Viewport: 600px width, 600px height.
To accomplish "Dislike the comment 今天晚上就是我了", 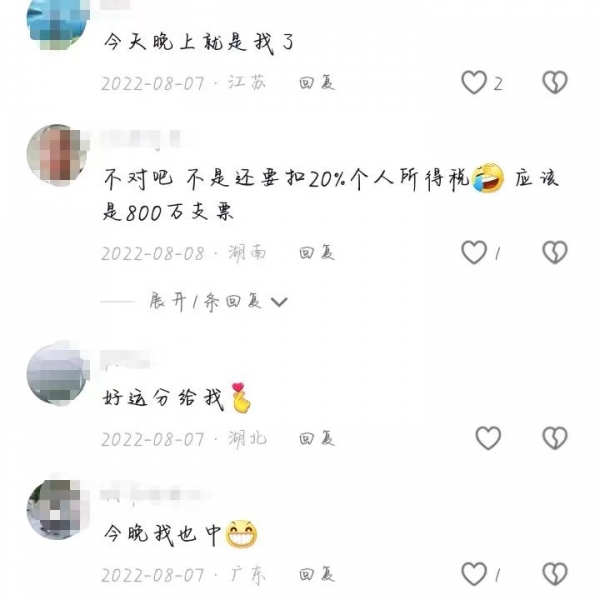I will 555,83.
